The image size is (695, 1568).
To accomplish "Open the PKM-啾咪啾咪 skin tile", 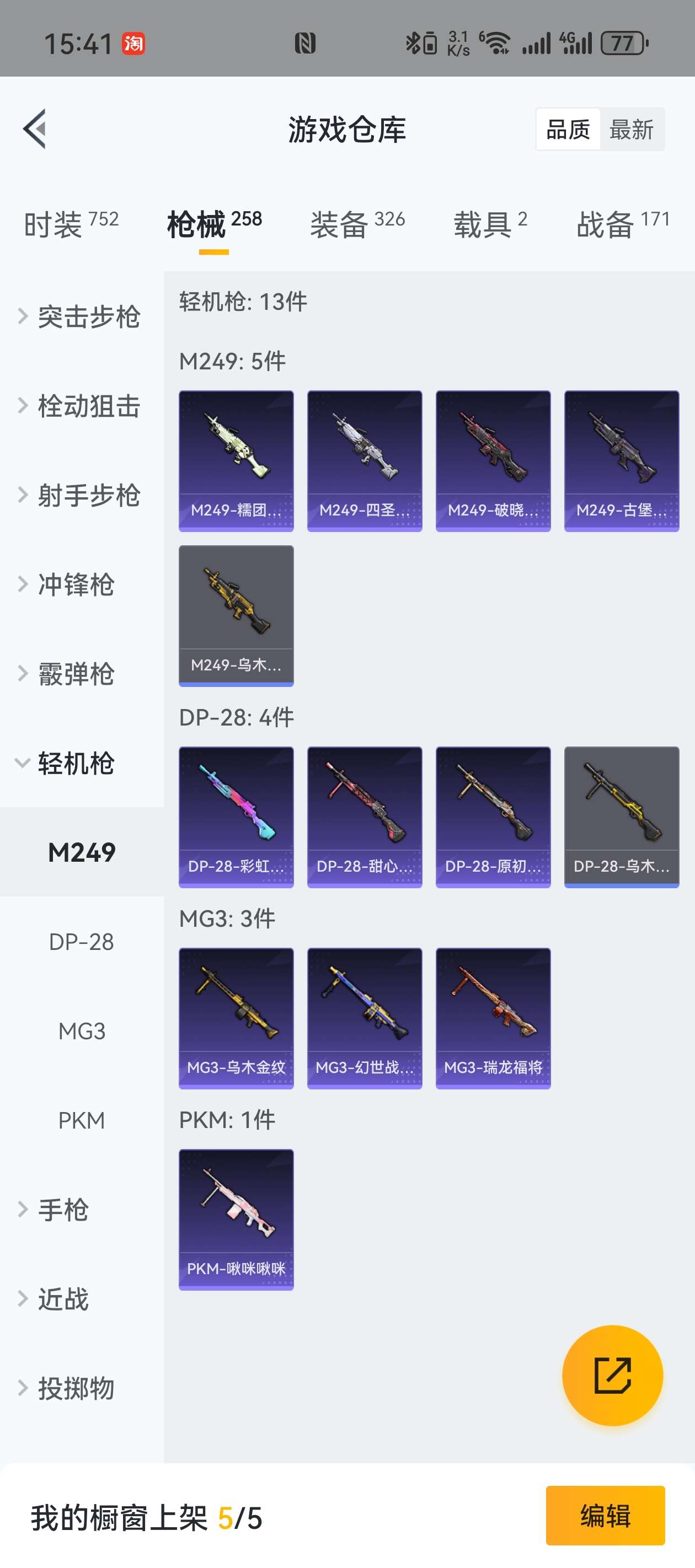I will click(x=236, y=1219).
